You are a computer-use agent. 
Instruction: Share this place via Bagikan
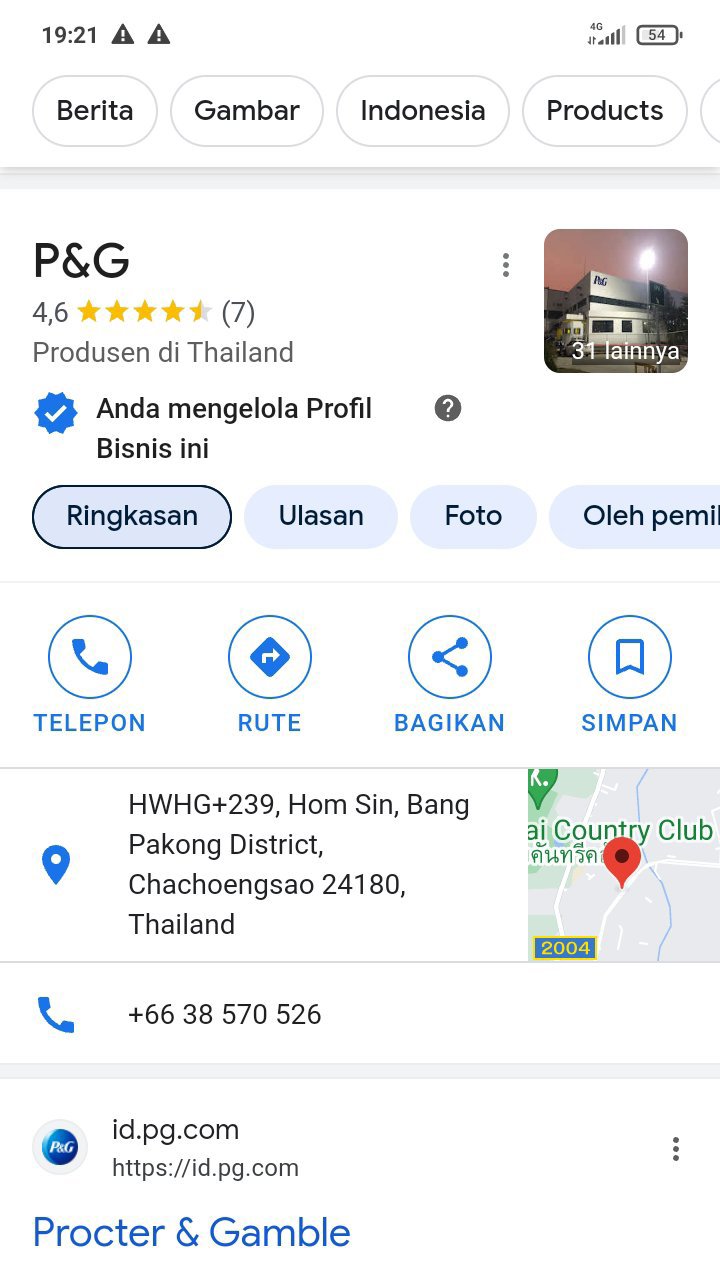[450, 675]
